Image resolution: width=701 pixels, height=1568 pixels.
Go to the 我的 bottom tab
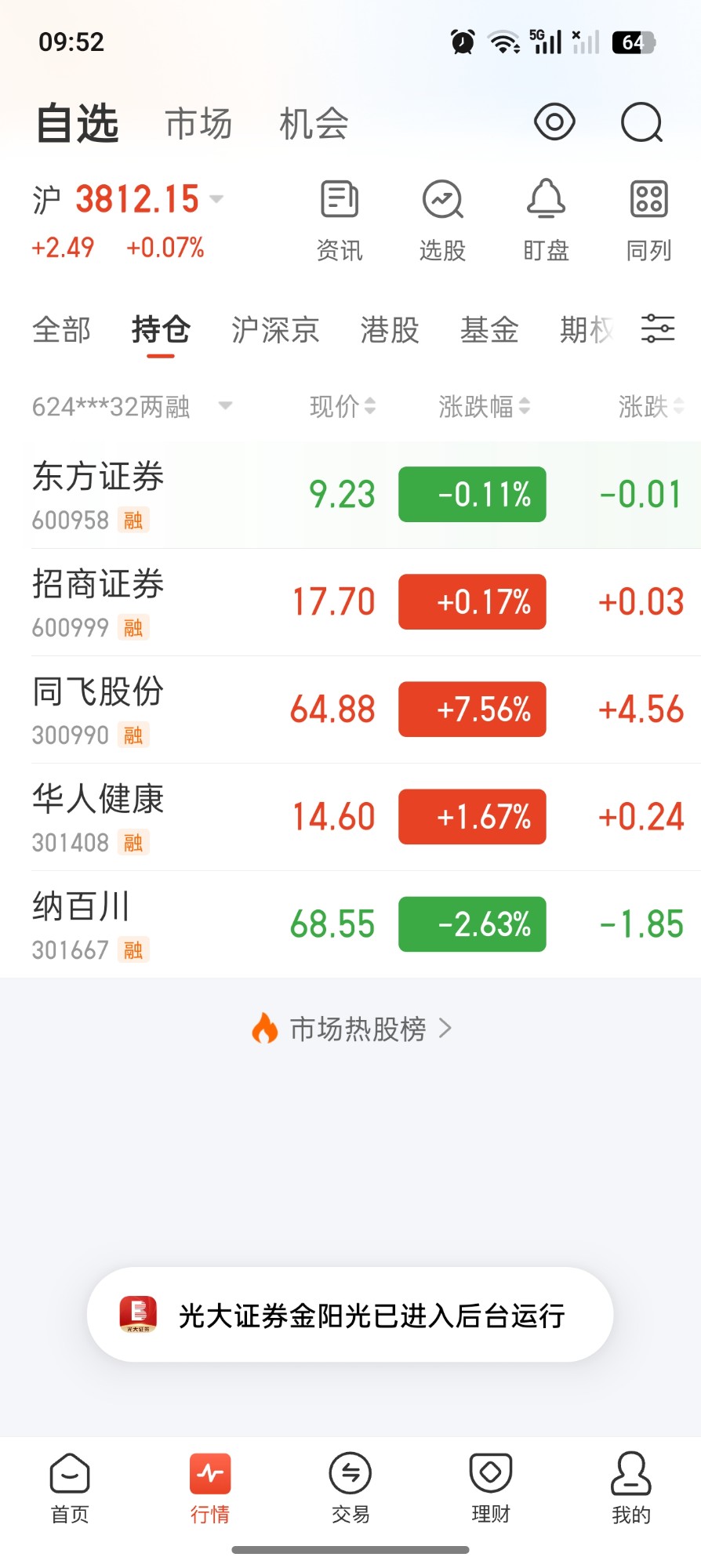(631, 1487)
